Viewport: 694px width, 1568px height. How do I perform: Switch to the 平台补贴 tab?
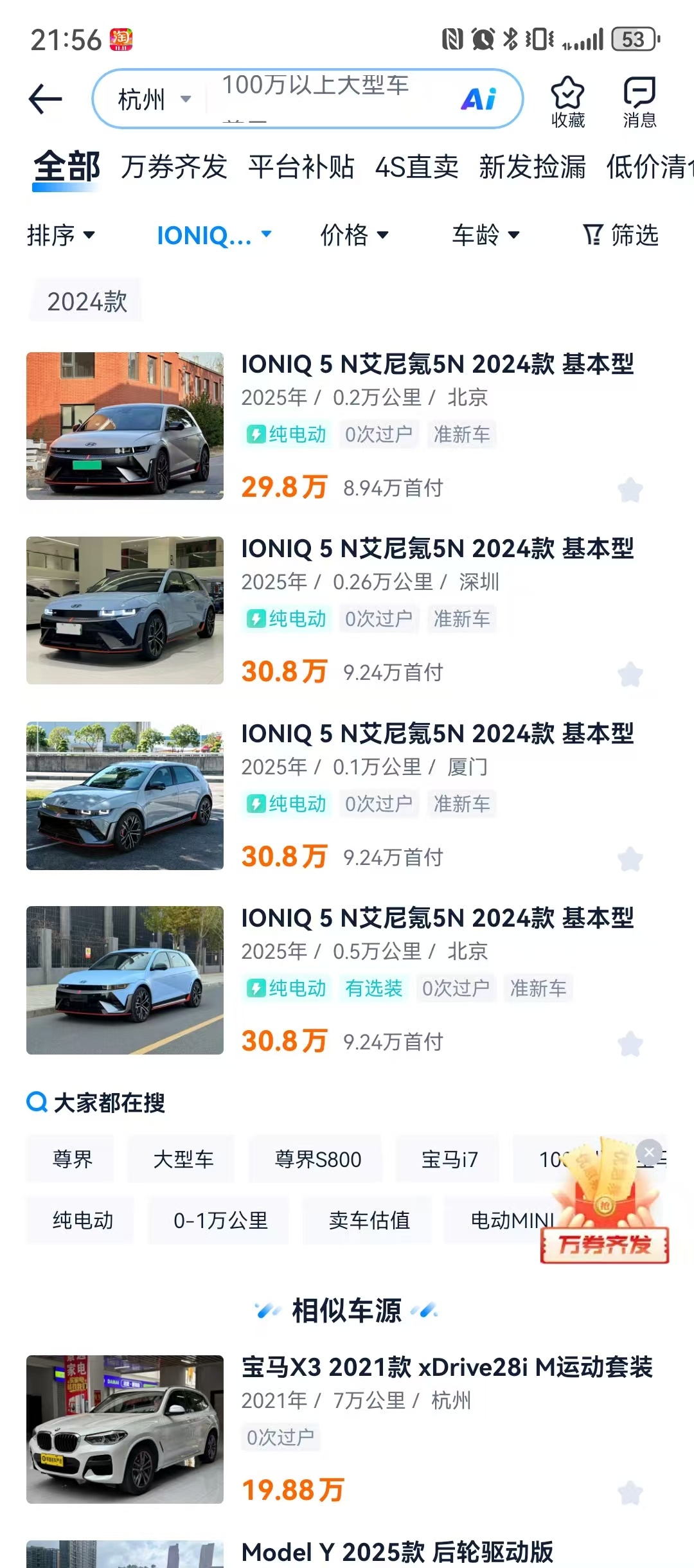301,167
